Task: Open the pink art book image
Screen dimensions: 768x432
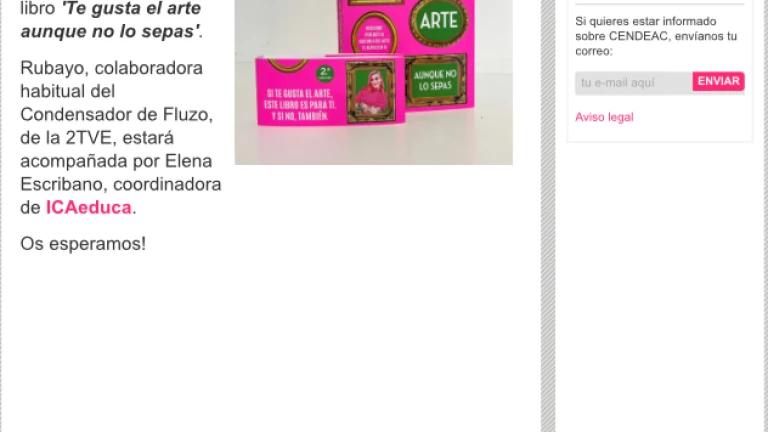Action: click(373, 80)
